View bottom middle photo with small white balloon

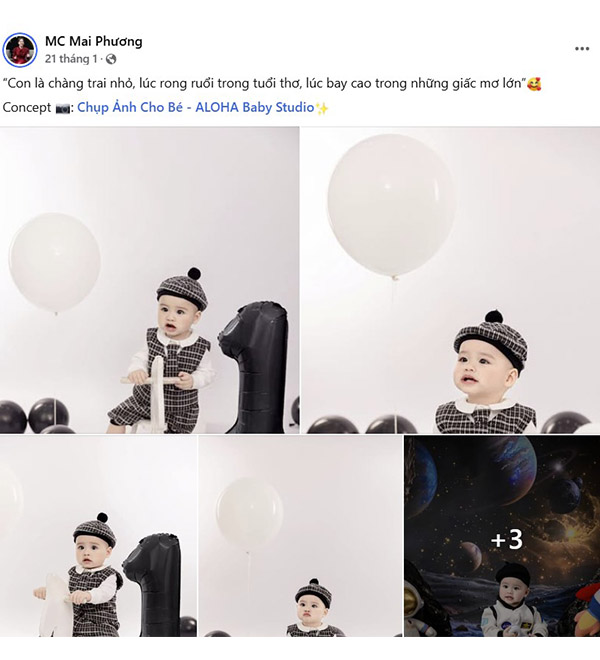point(300,536)
